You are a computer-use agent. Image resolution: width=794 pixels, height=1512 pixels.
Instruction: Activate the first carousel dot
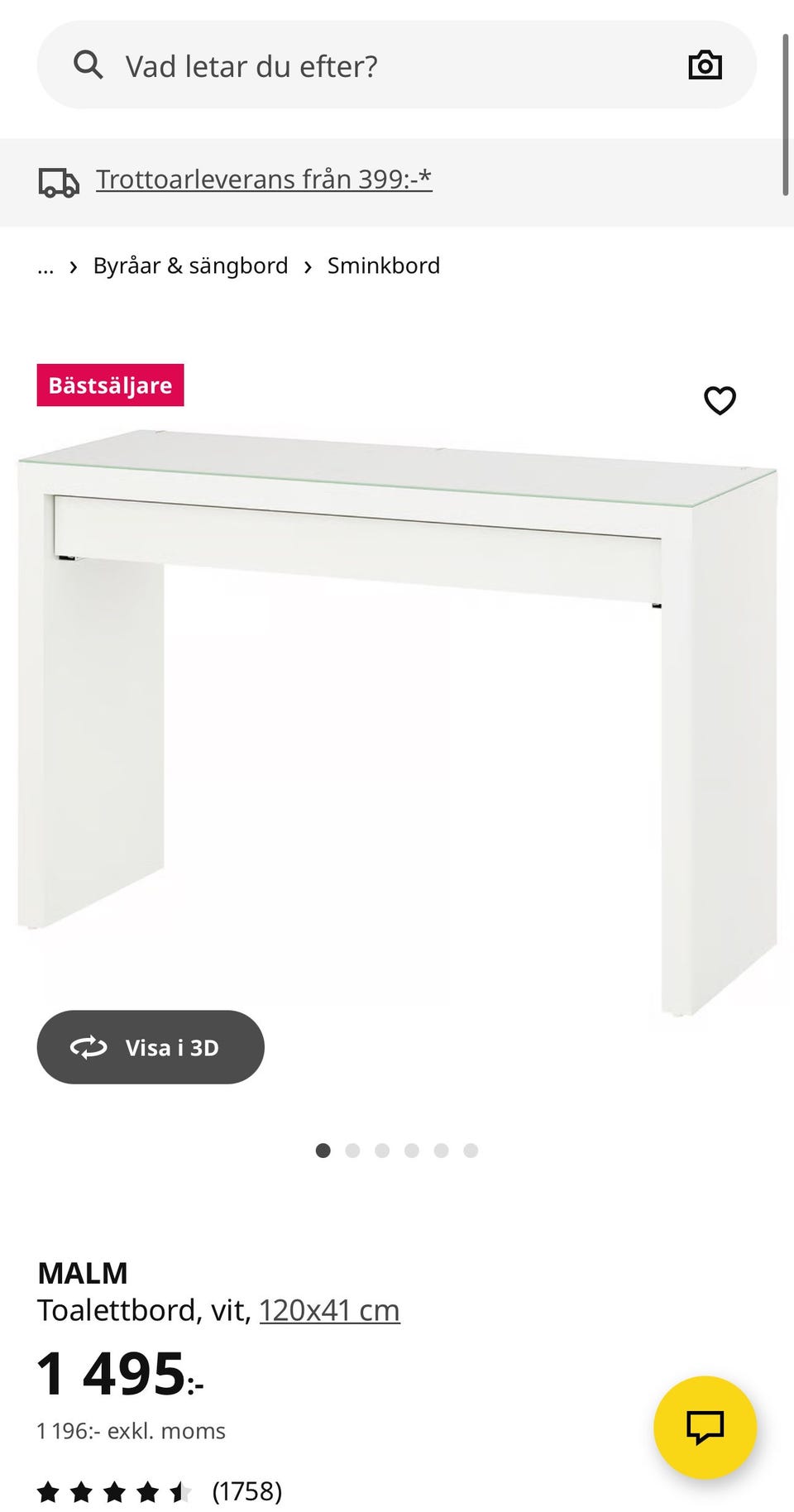tap(323, 1150)
